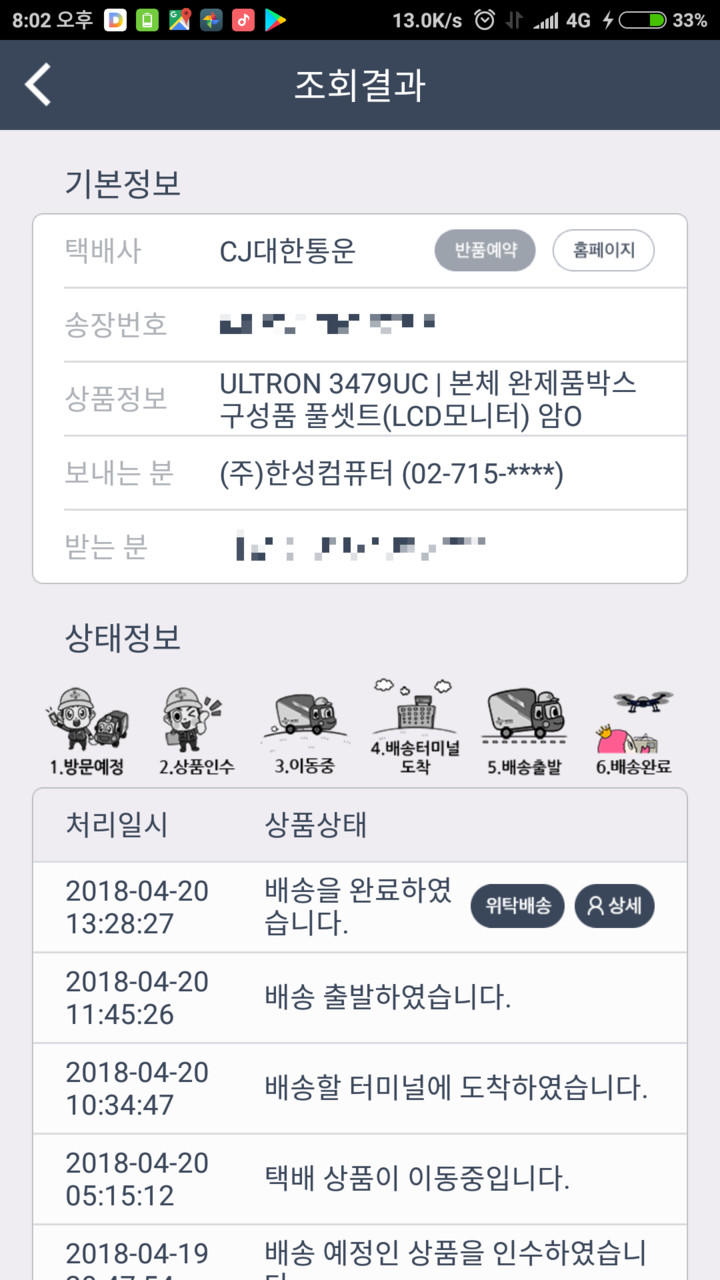Open delivery details via 상세 button
The width and height of the screenshot is (720, 1280).
coord(615,908)
